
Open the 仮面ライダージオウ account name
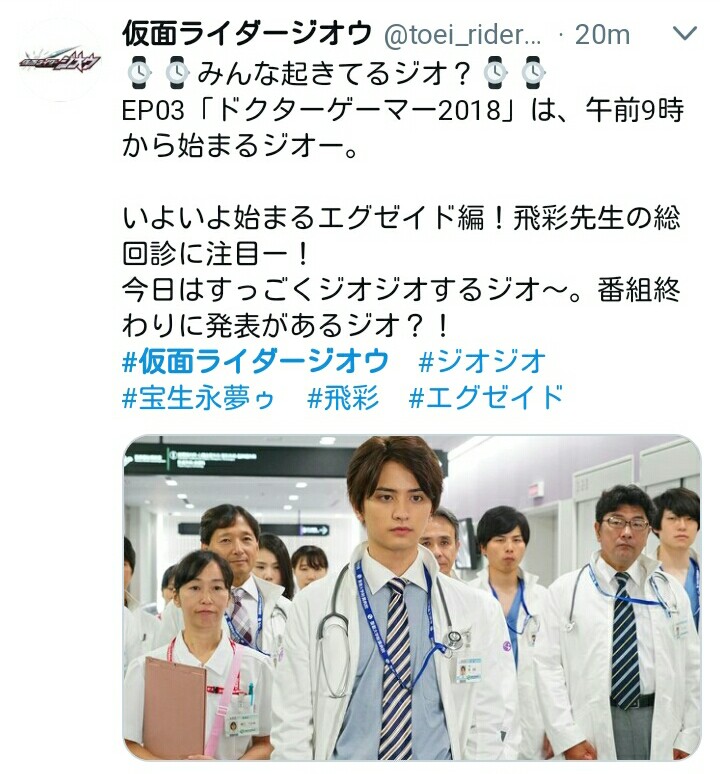click(247, 35)
